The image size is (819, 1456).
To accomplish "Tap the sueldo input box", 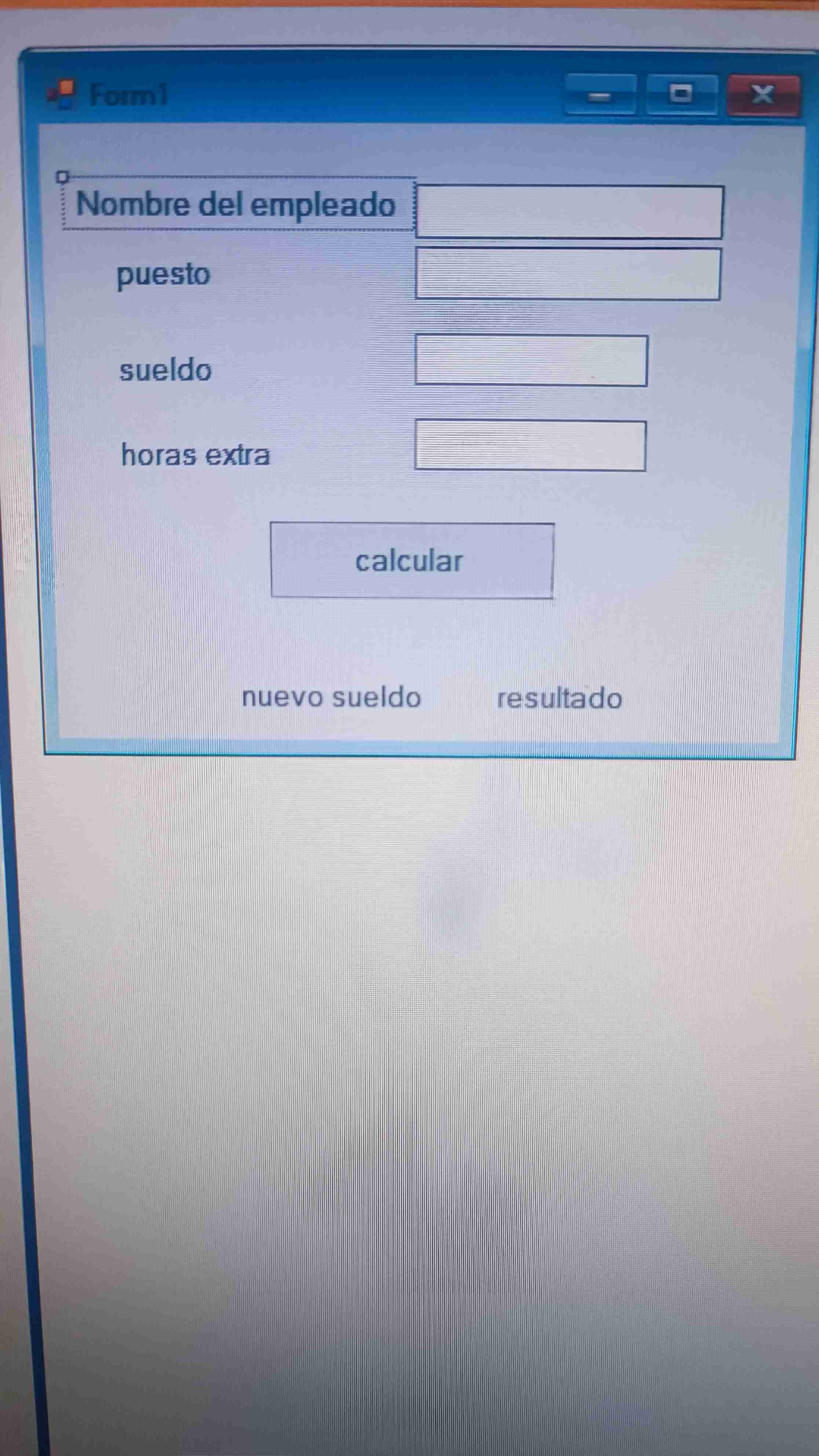I will (531, 361).
